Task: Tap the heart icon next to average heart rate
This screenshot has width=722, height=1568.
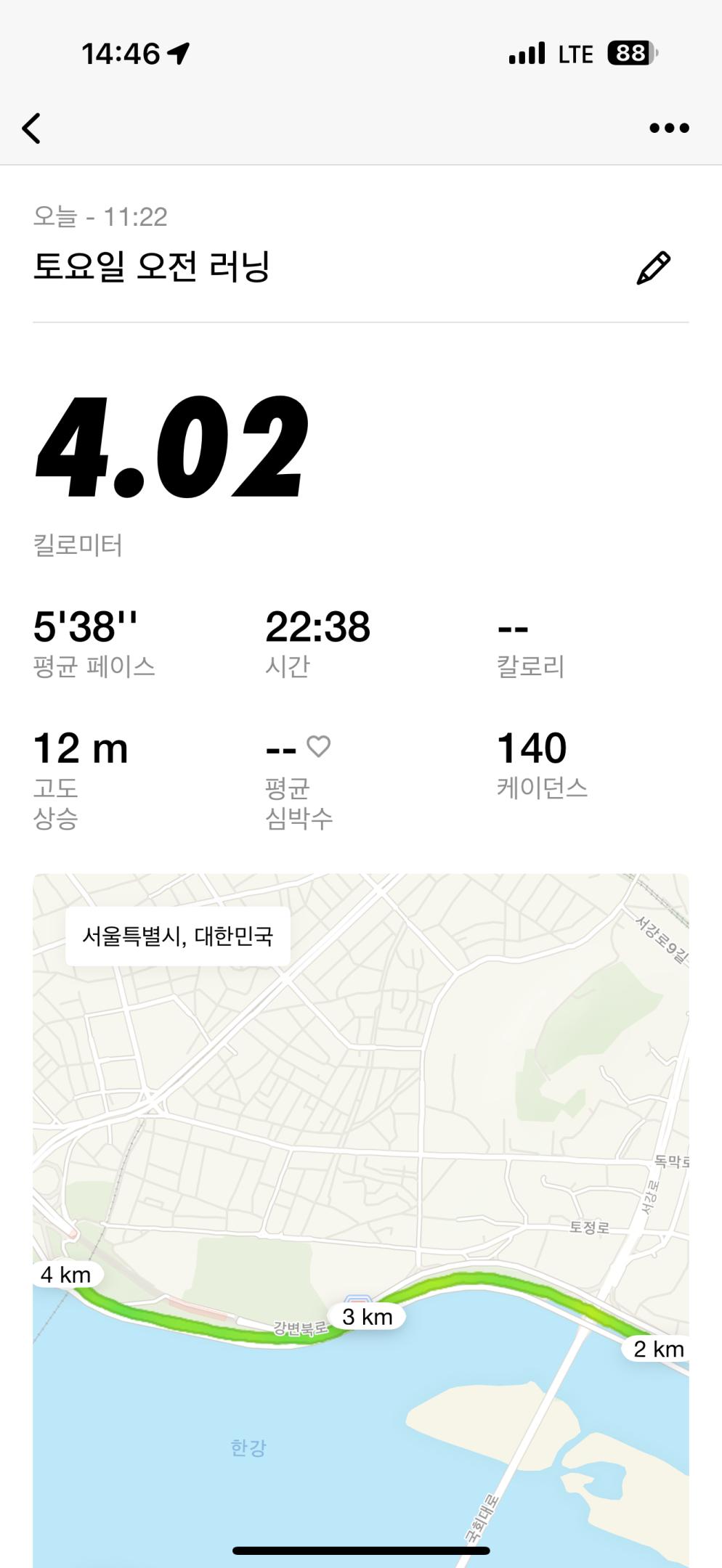Action: click(320, 745)
